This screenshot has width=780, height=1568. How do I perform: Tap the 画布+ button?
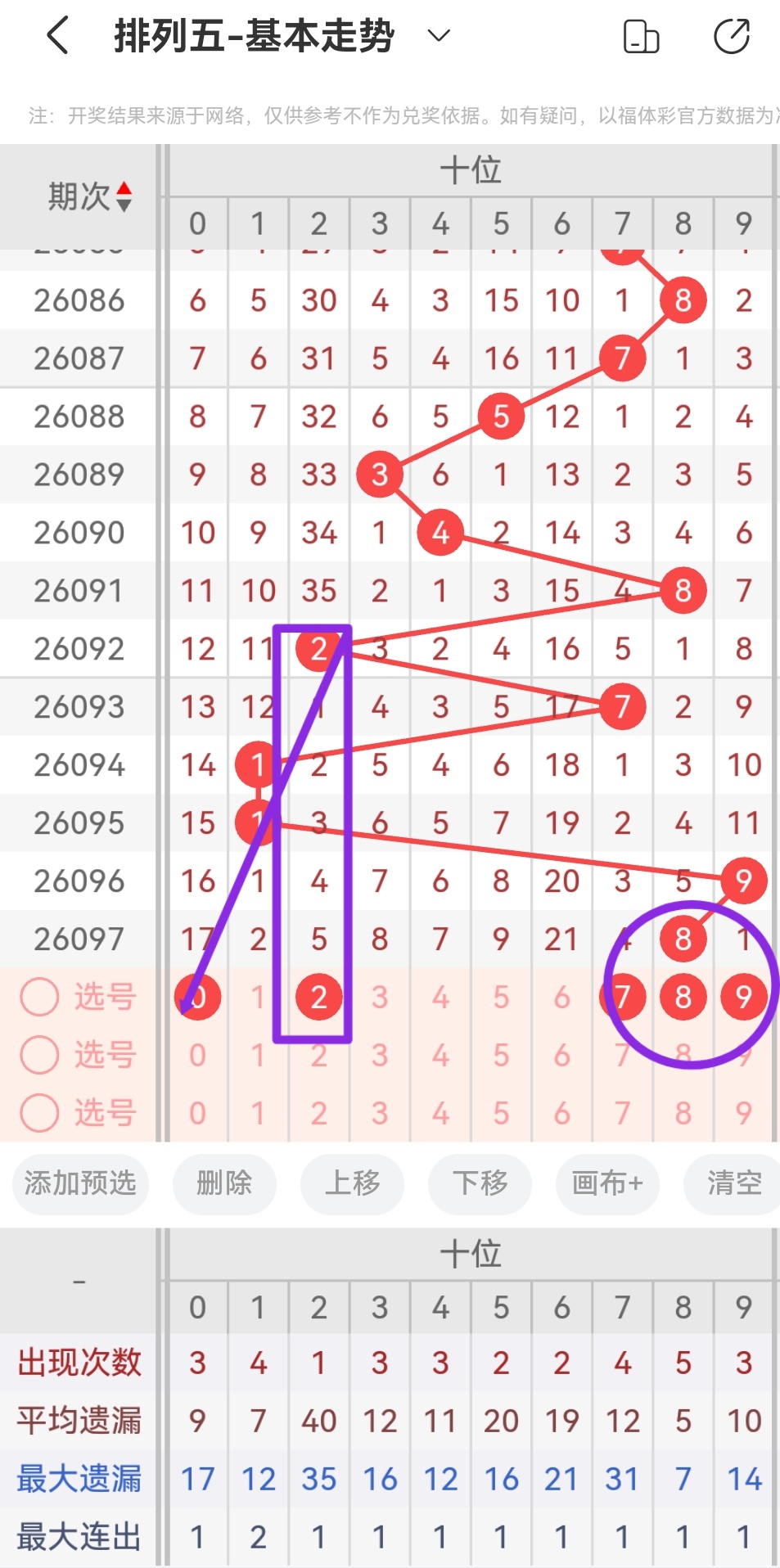point(607,1184)
